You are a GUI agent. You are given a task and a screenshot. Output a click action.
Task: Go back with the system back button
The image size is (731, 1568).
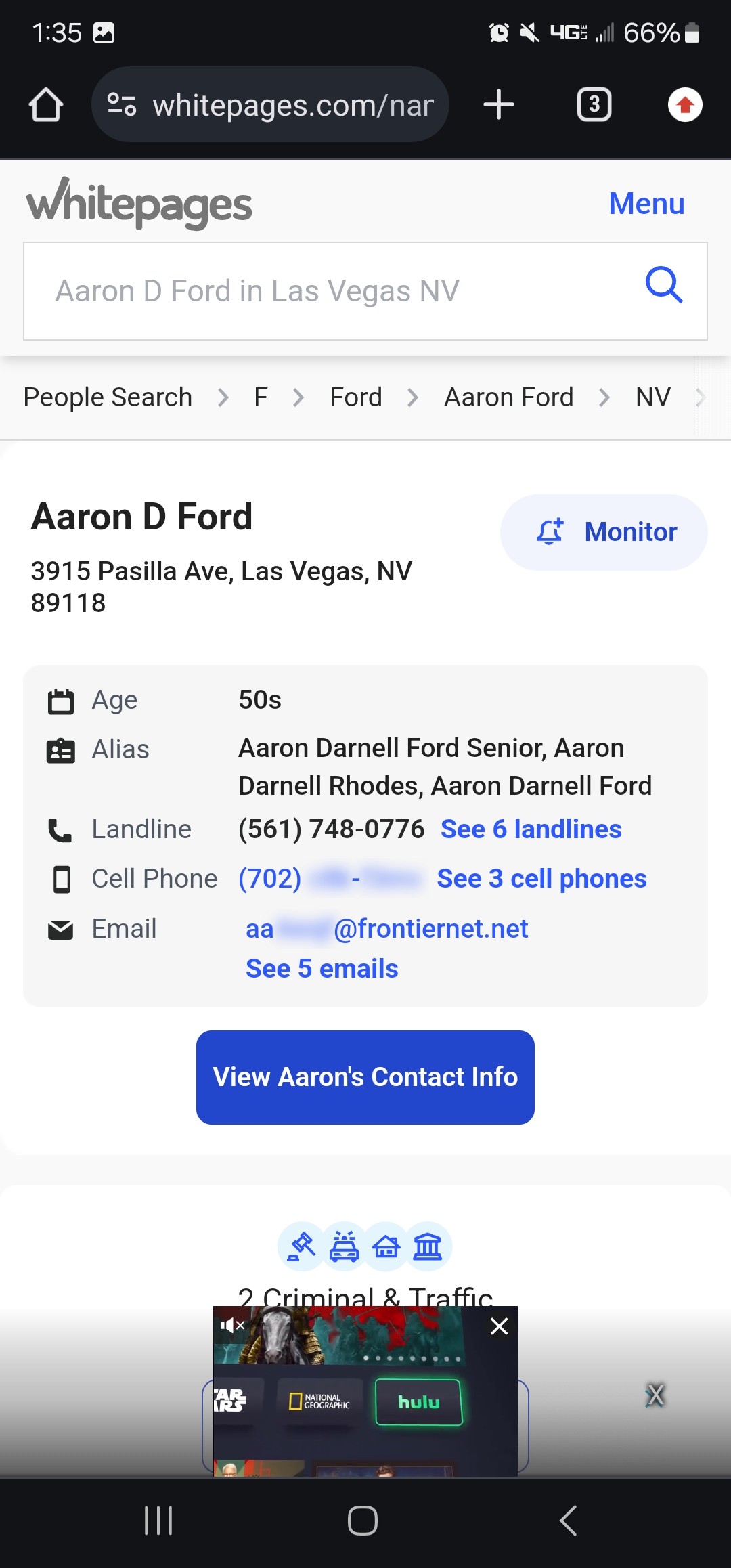coord(568,1521)
